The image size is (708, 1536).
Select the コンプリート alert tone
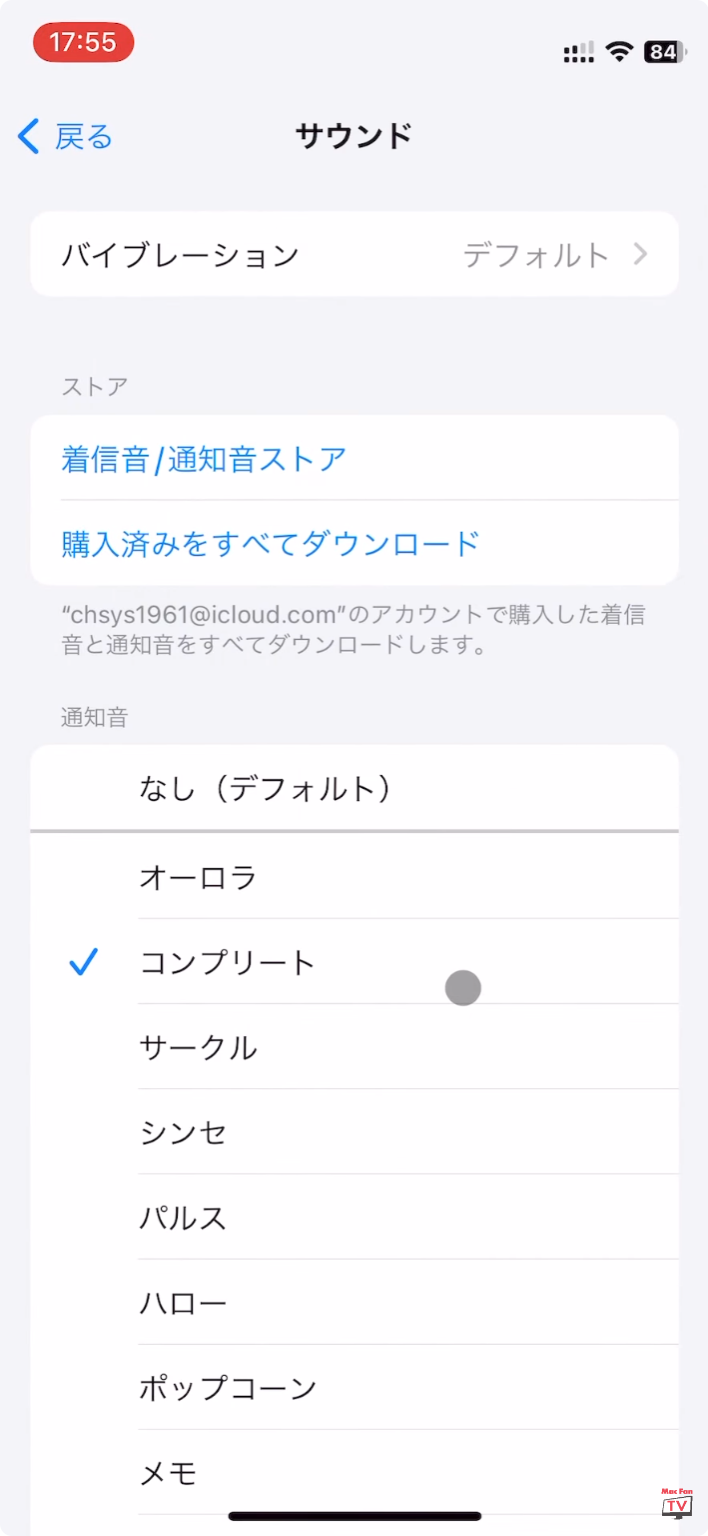click(x=354, y=961)
